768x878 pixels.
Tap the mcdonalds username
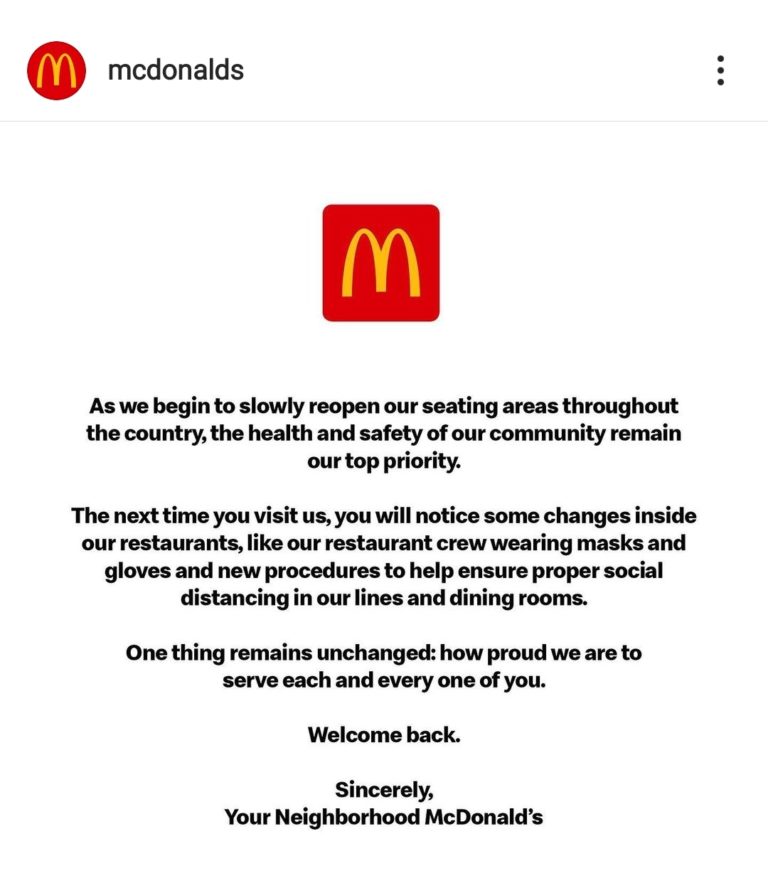tap(176, 70)
